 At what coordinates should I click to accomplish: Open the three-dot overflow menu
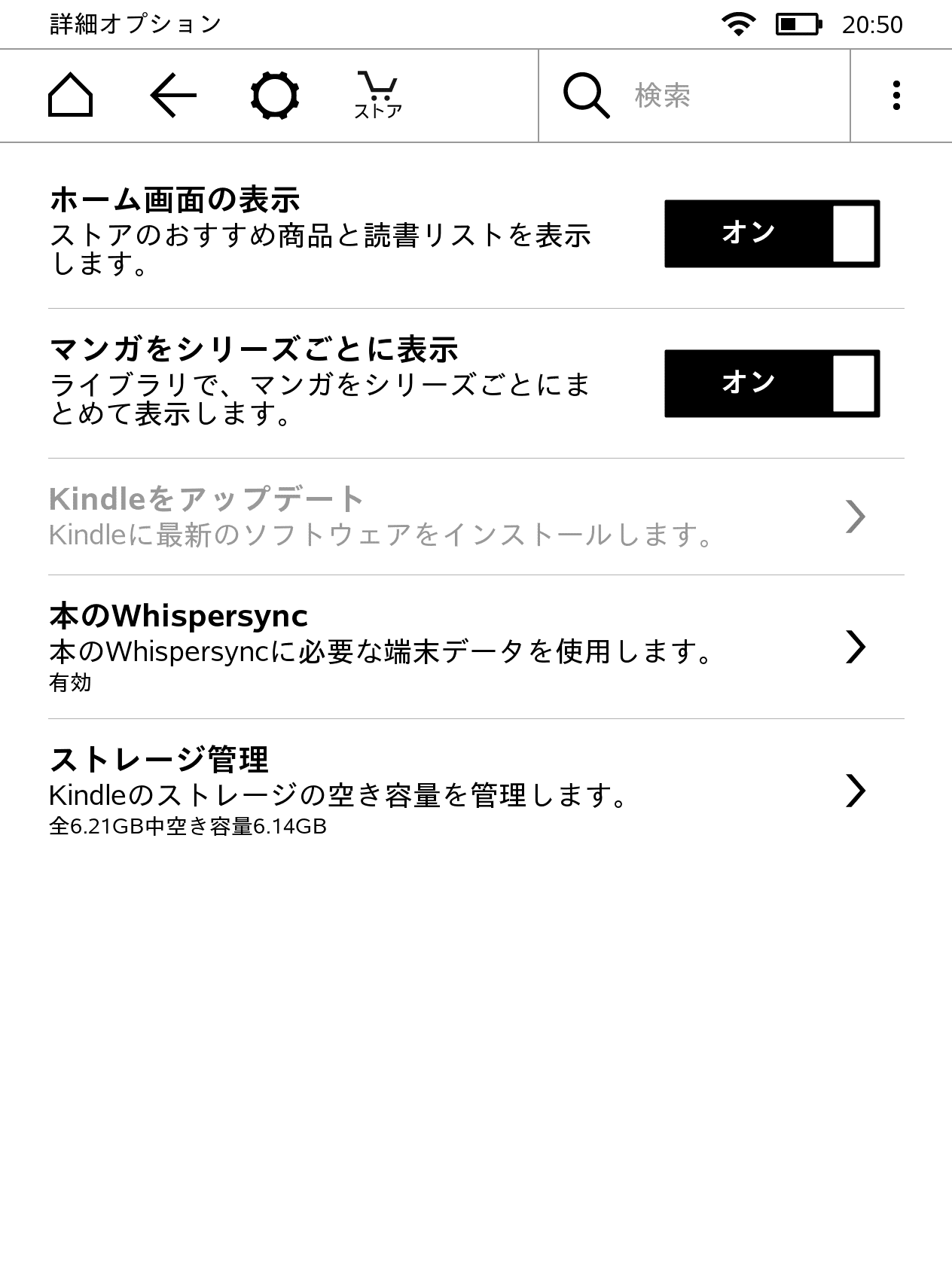point(895,96)
